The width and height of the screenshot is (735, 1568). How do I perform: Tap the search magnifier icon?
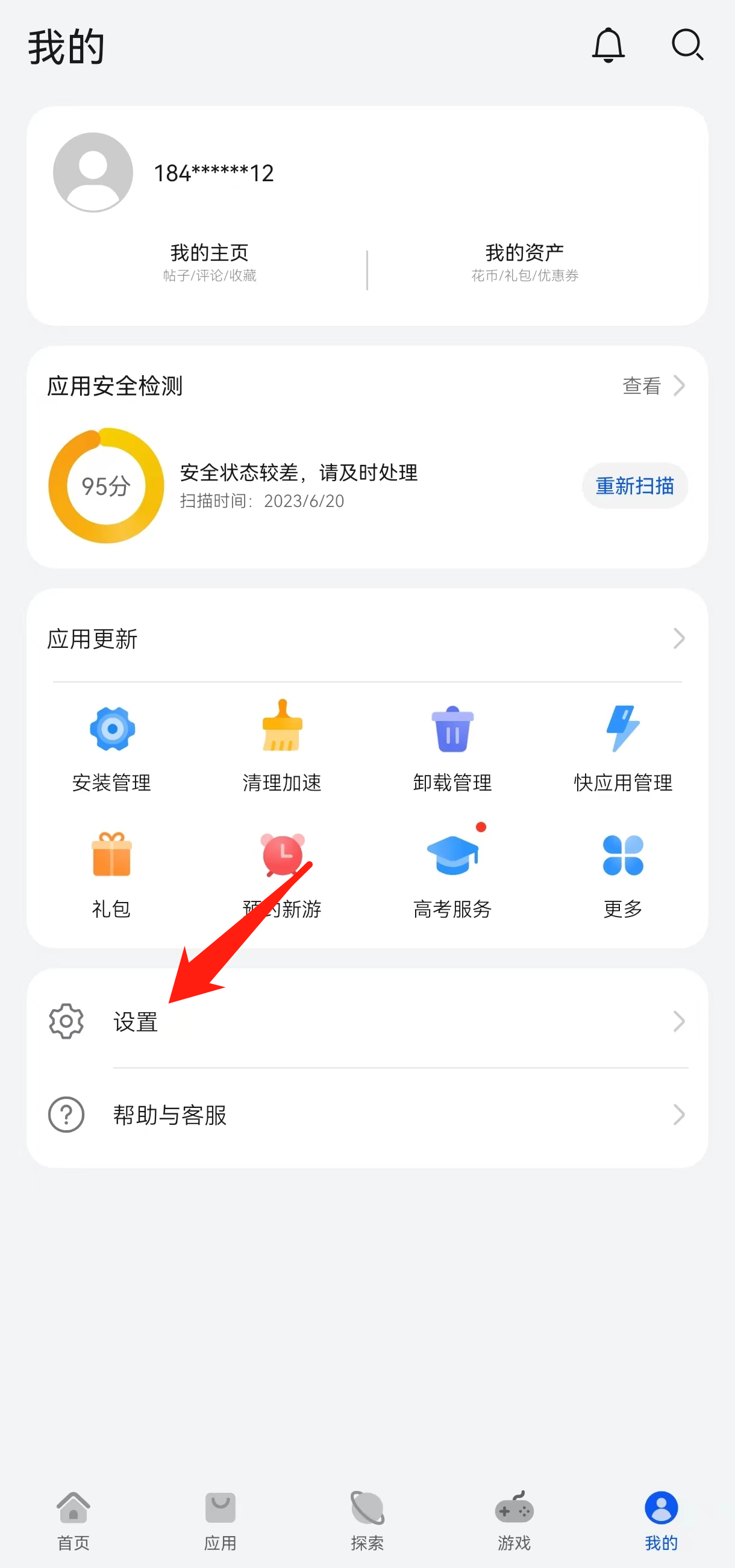(x=687, y=46)
